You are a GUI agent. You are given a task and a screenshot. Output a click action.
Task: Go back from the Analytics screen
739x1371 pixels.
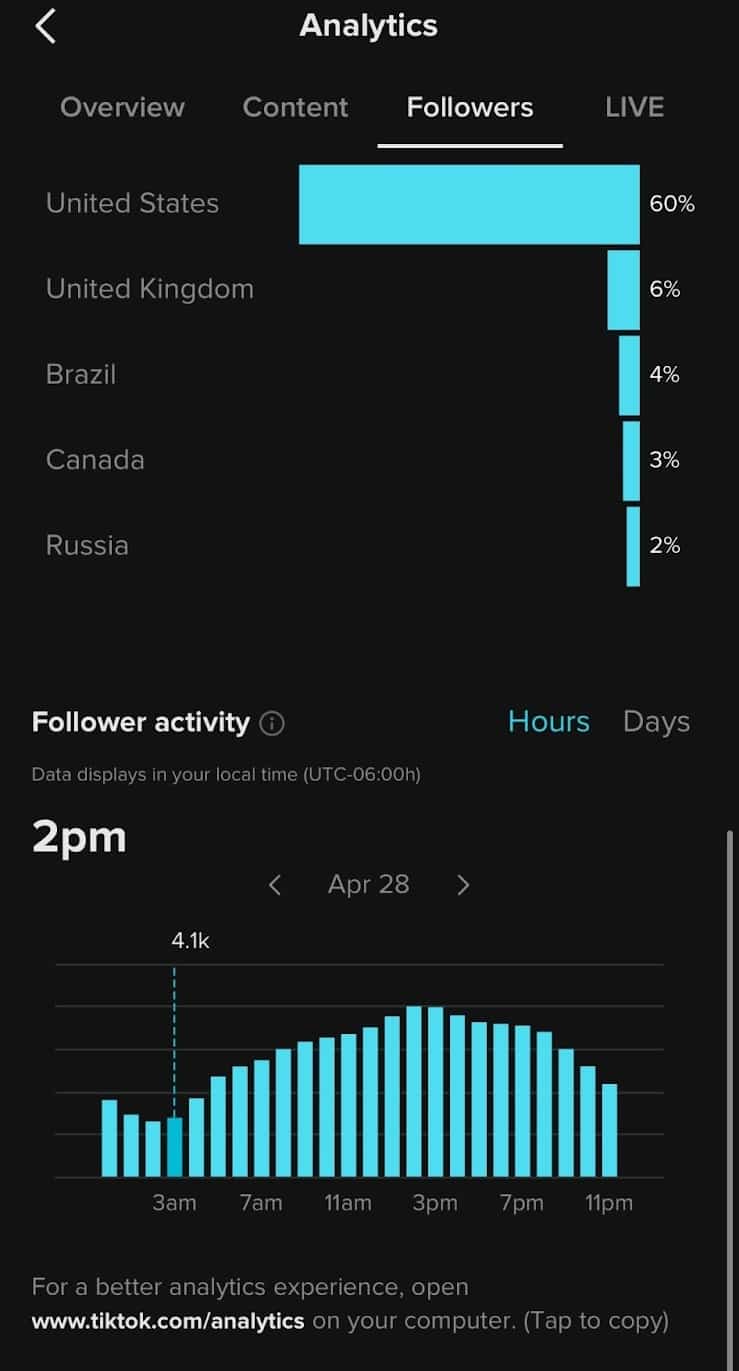click(x=45, y=26)
